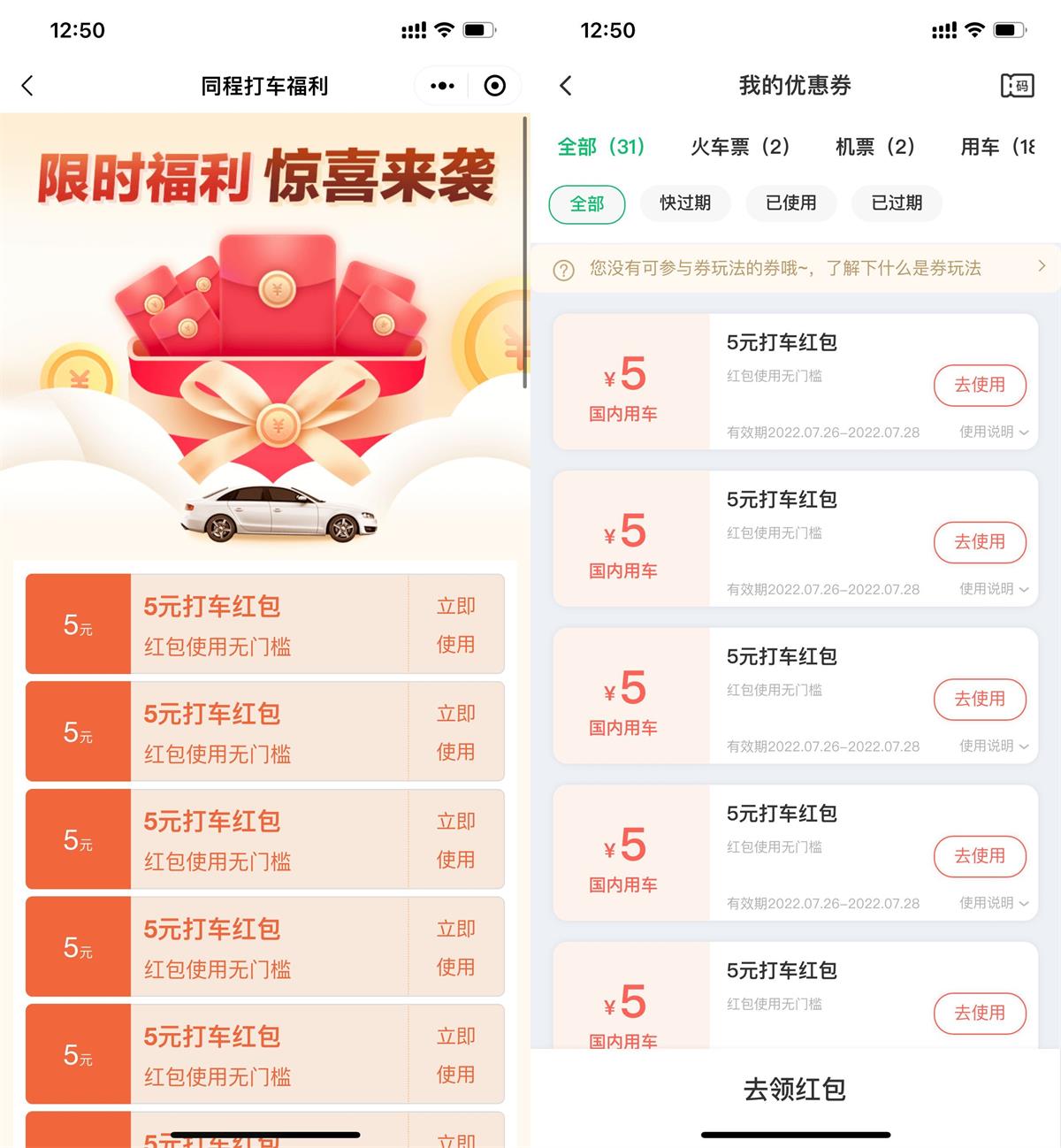1061x1148 pixels.
Task: Switch to the 机票 (2) tab
Action: click(874, 147)
